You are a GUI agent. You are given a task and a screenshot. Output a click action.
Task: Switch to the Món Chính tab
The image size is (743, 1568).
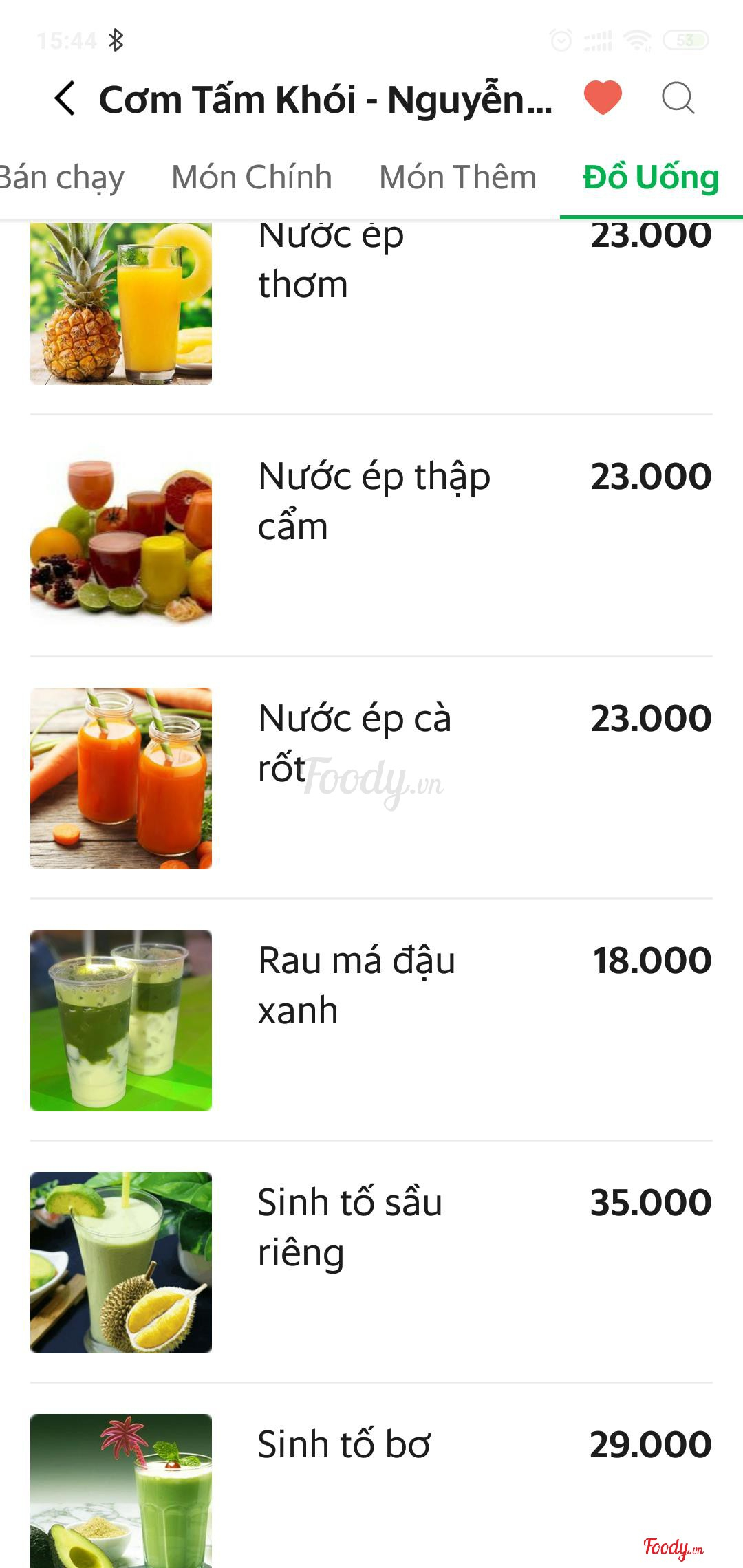(x=251, y=177)
